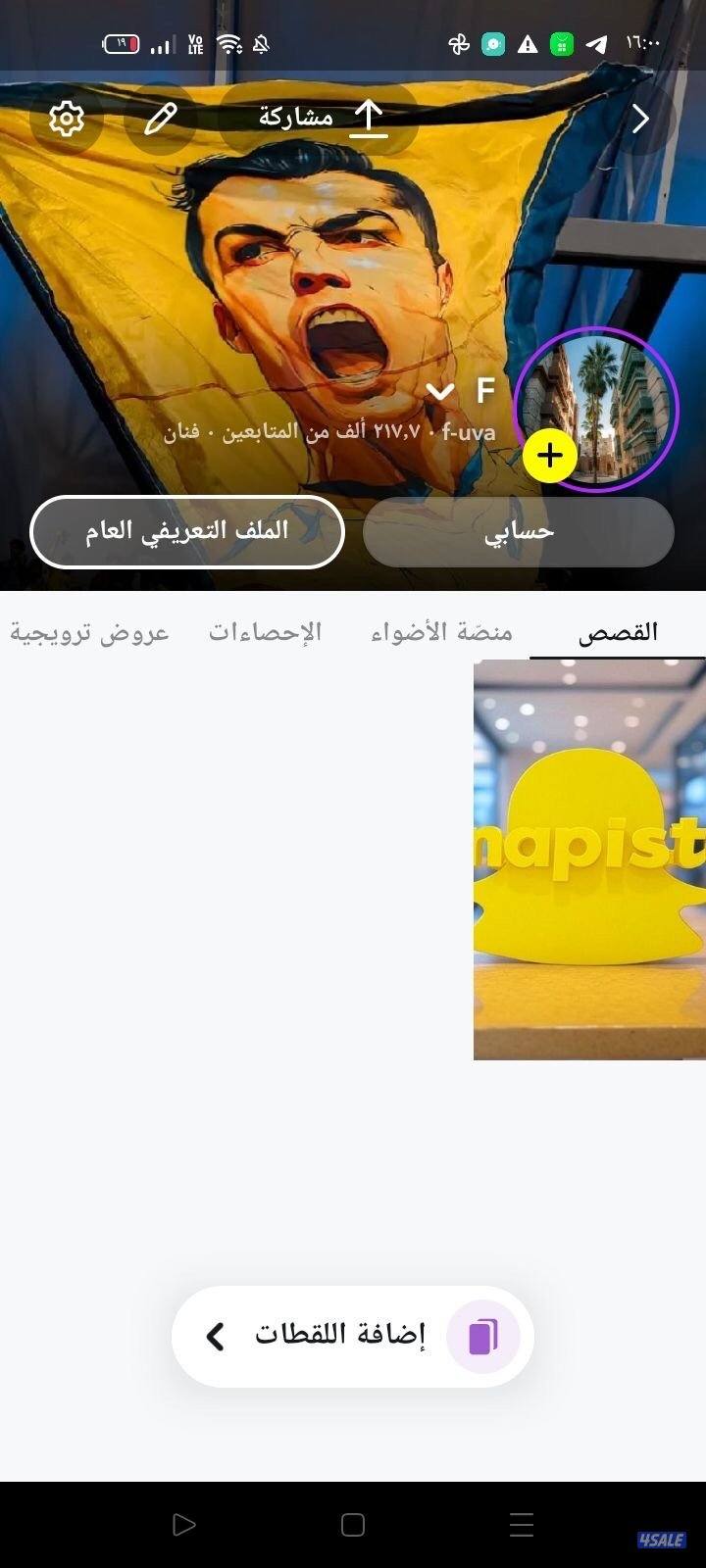Open the الملف التعريفي العام public profile button

click(187, 532)
